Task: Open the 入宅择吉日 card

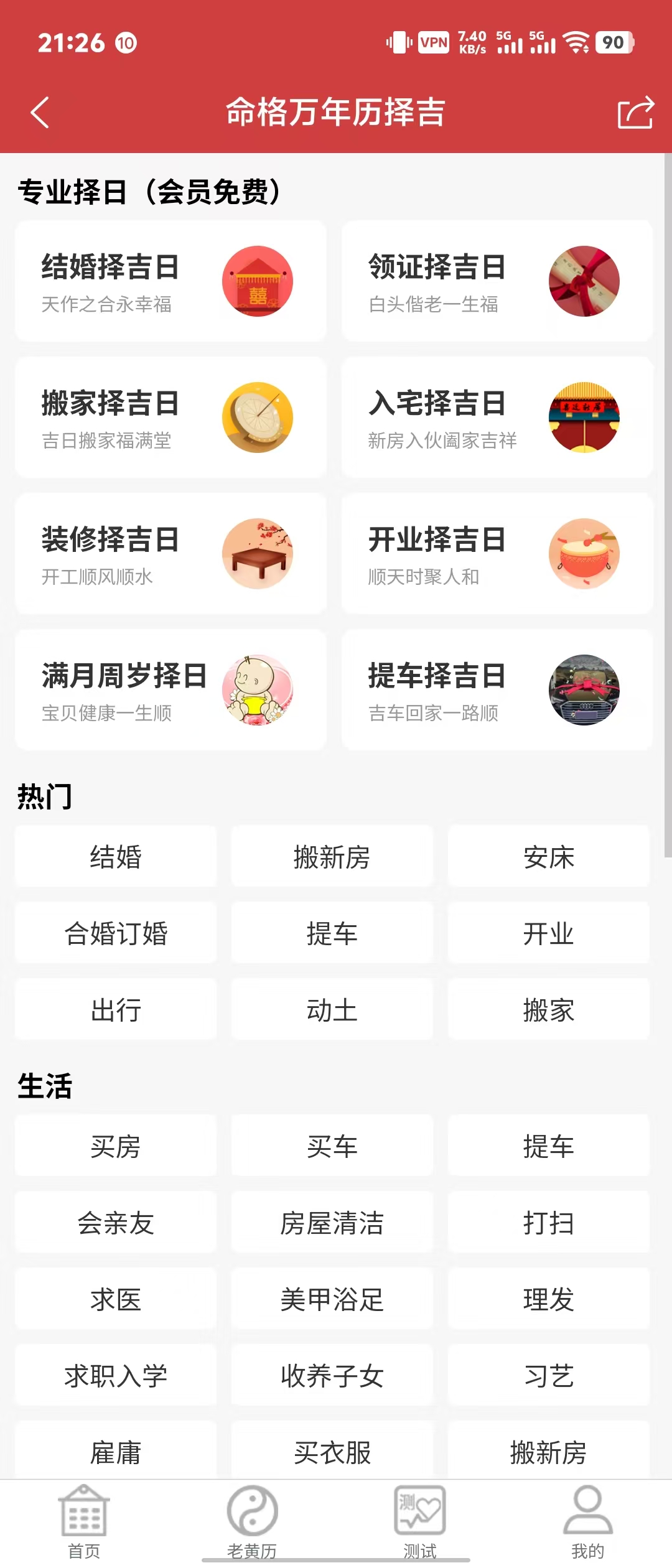Action: click(x=497, y=417)
